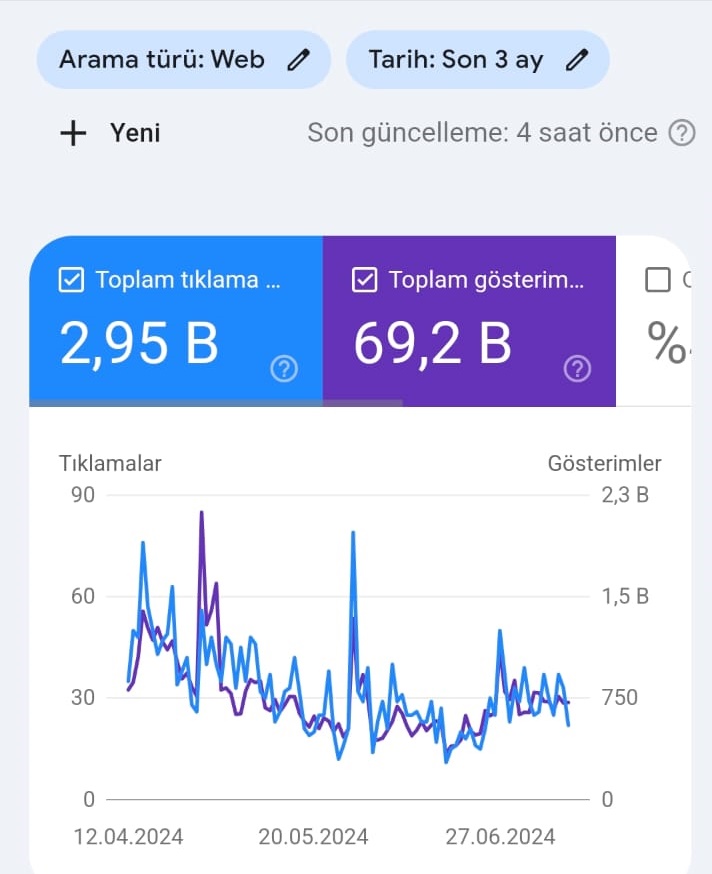Uncheck the Toplam tıklama checkbox
The width and height of the screenshot is (712, 874).
point(71,280)
